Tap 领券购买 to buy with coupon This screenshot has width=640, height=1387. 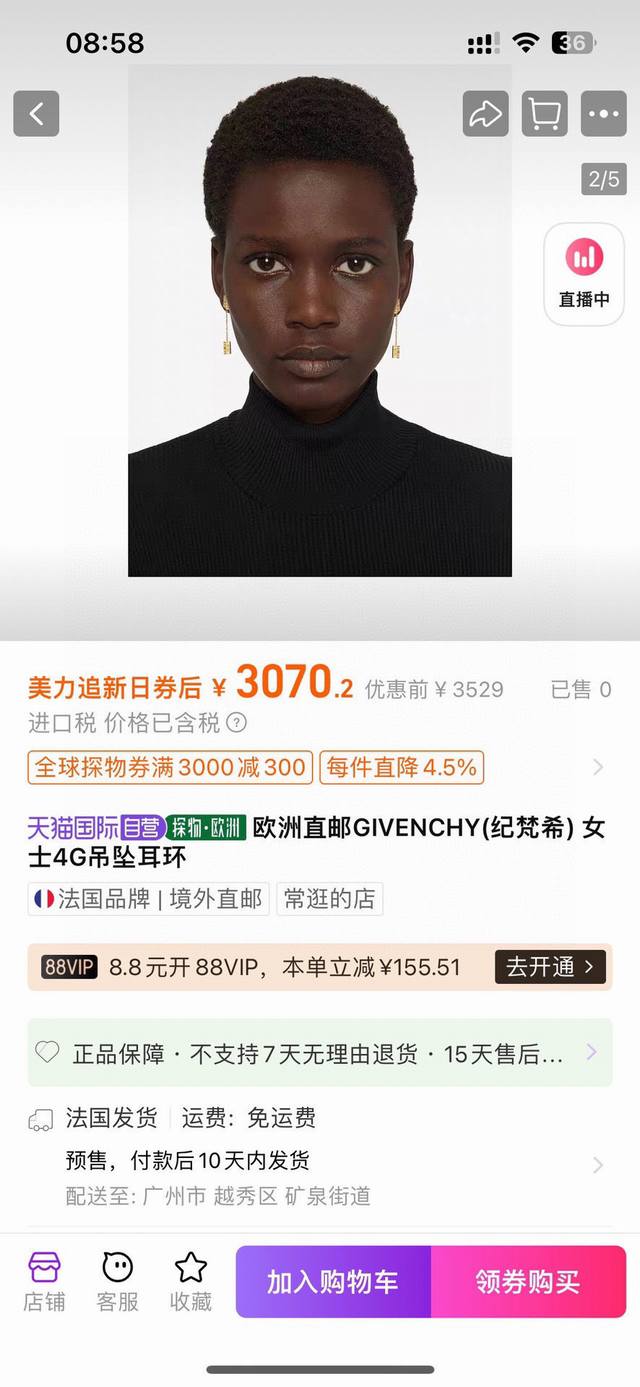(x=528, y=1281)
